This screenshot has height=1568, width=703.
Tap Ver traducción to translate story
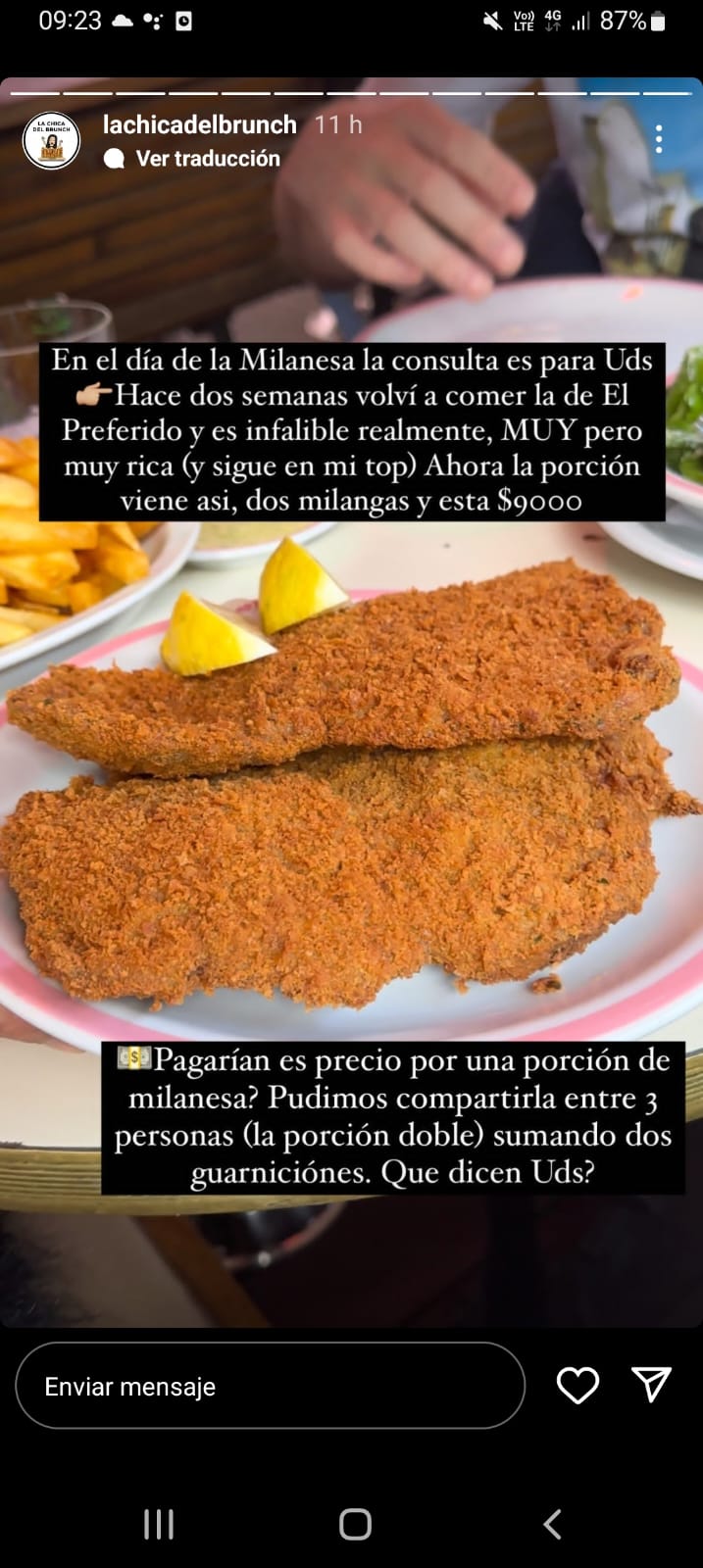tap(192, 159)
